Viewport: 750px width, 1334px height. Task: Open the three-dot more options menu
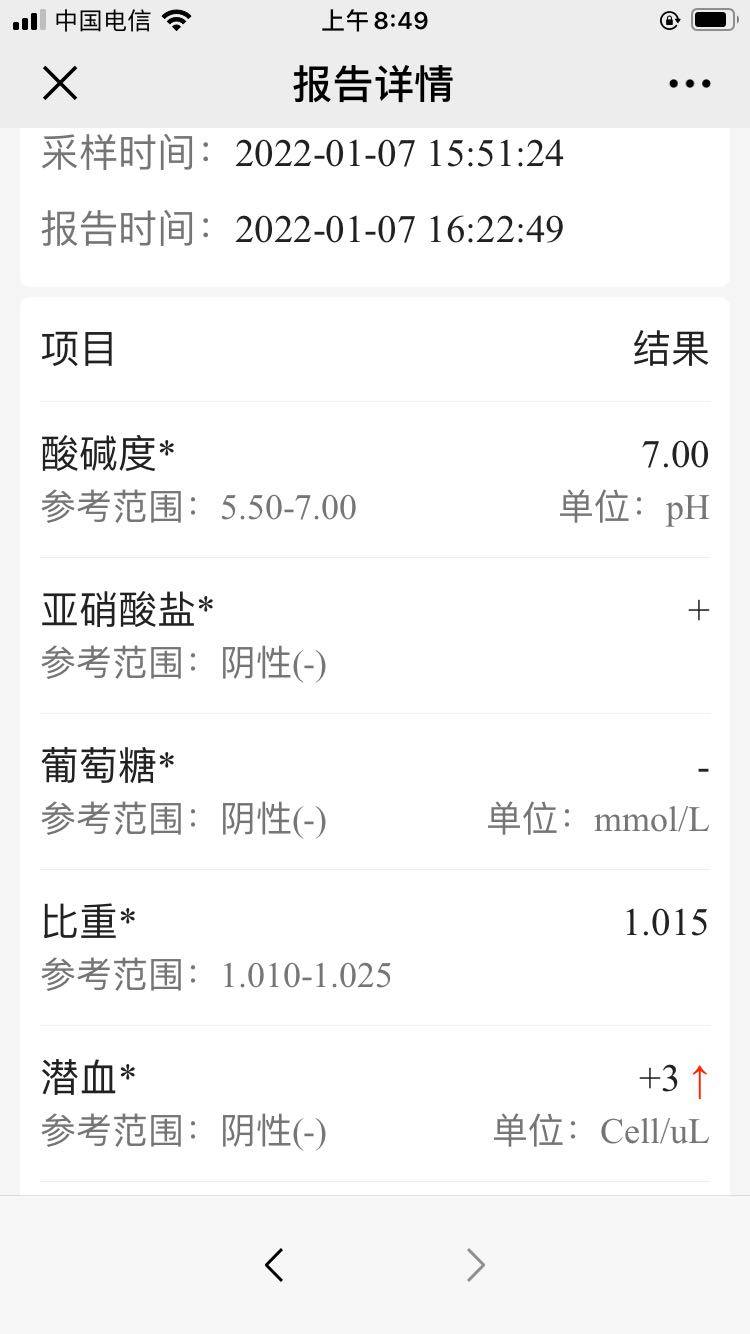(x=690, y=83)
